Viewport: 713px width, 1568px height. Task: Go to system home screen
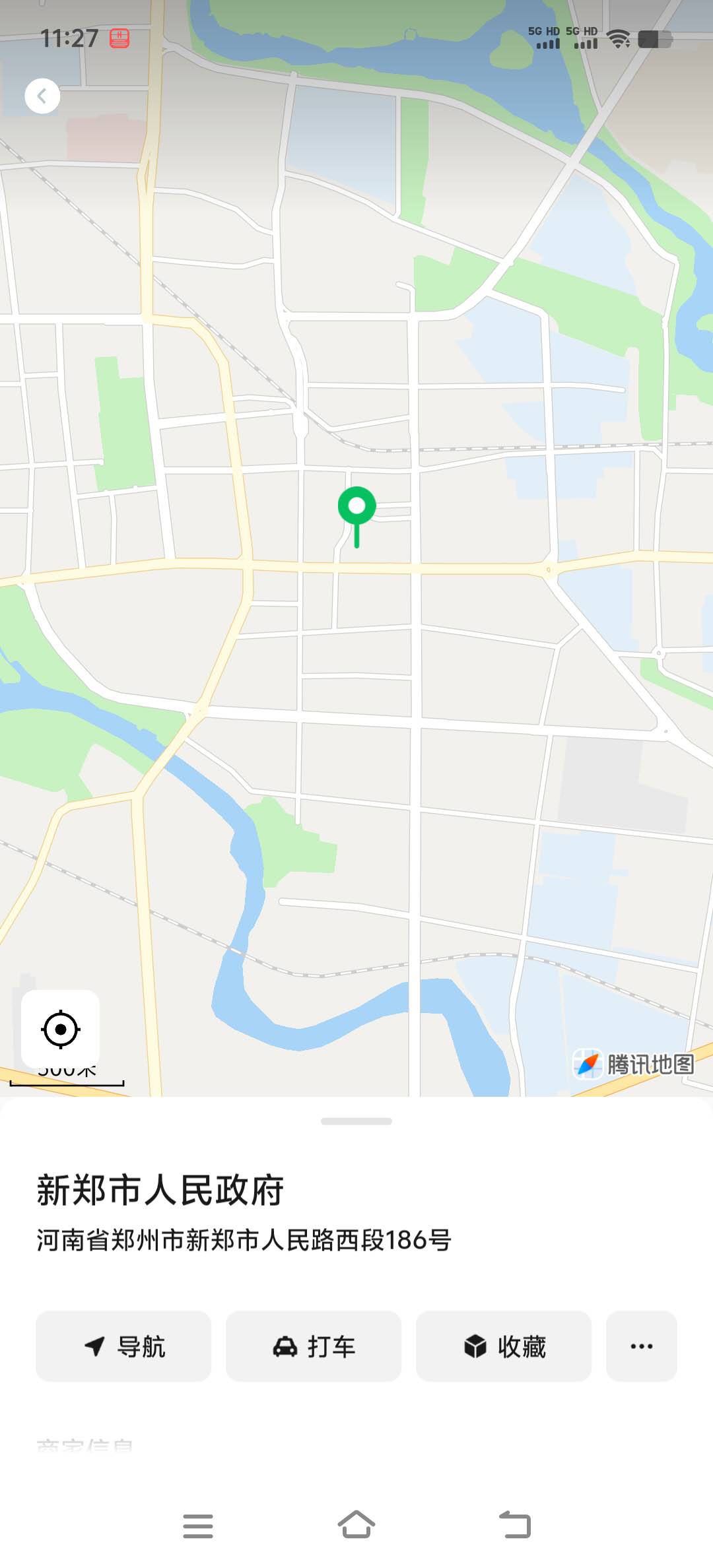[356, 1525]
